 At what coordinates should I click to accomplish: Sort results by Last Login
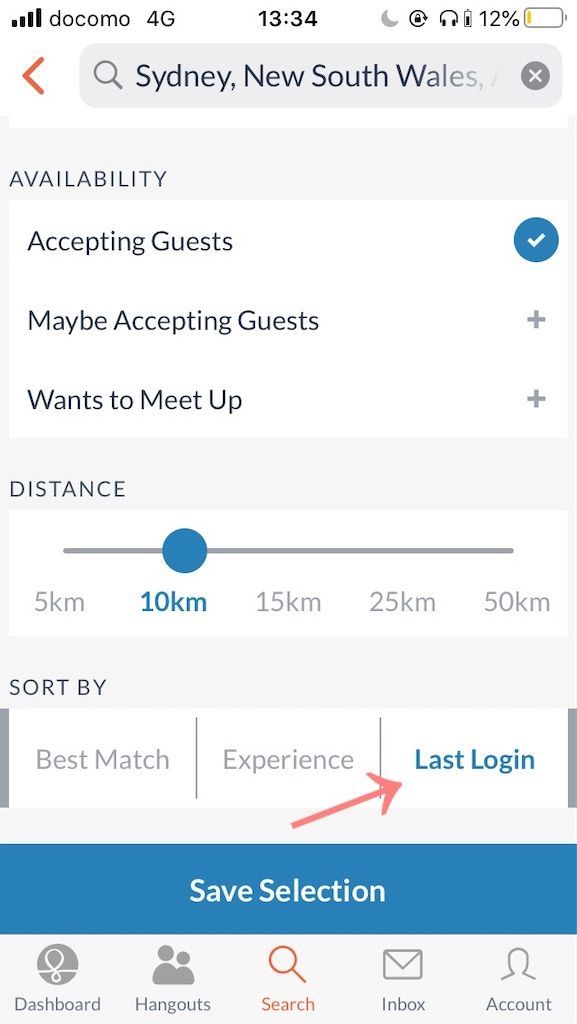pos(475,760)
